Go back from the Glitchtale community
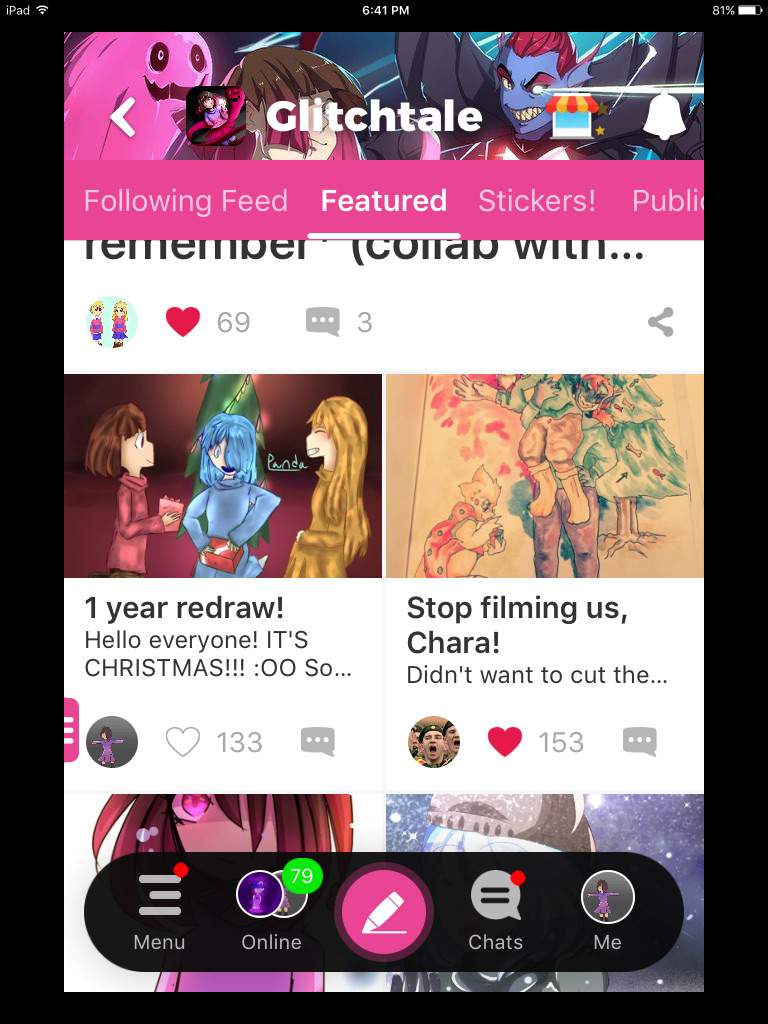Screen dimensions: 768x1024 pyautogui.click(x=122, y=117)
